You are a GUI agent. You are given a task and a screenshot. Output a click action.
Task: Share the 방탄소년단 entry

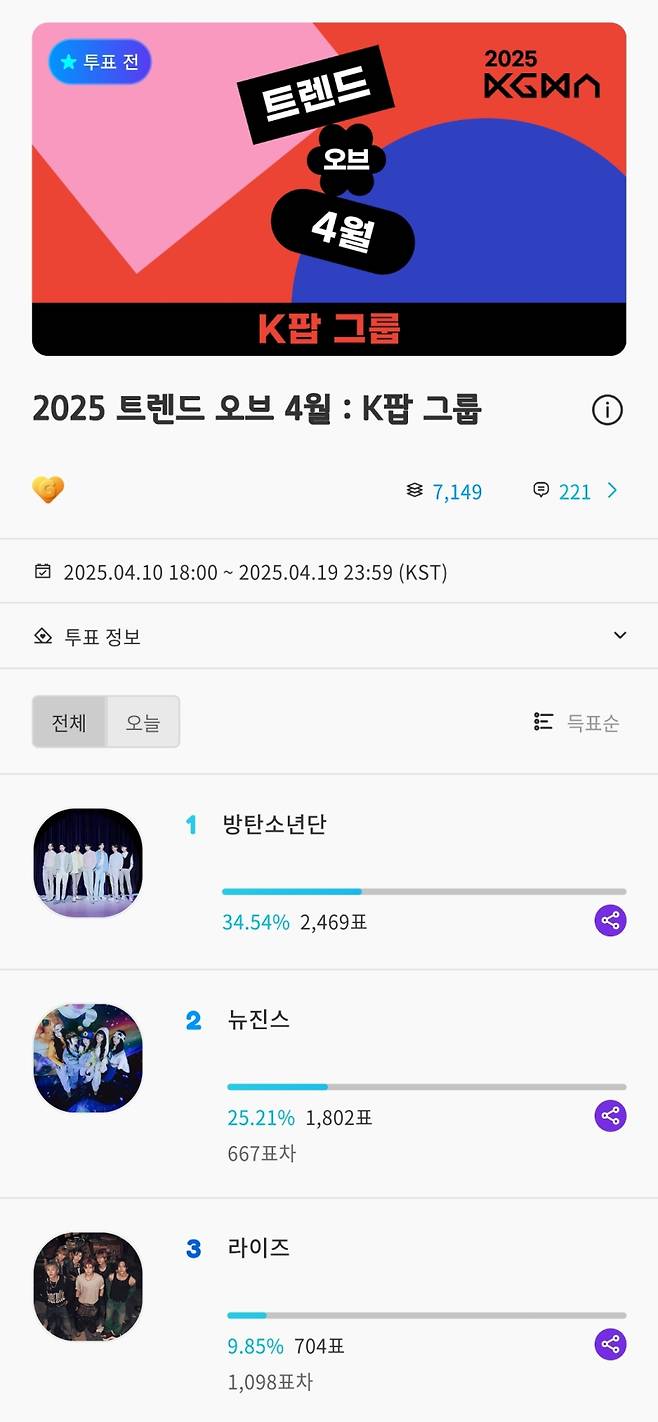610,920
